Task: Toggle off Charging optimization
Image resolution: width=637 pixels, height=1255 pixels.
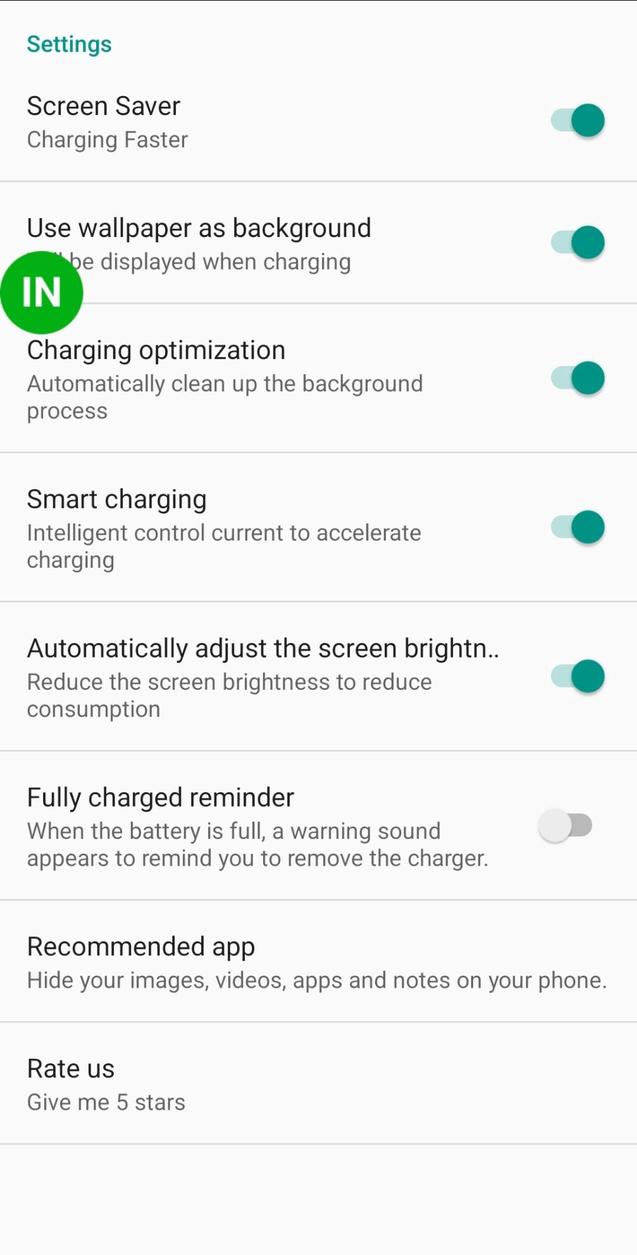Action: [578, 378]
